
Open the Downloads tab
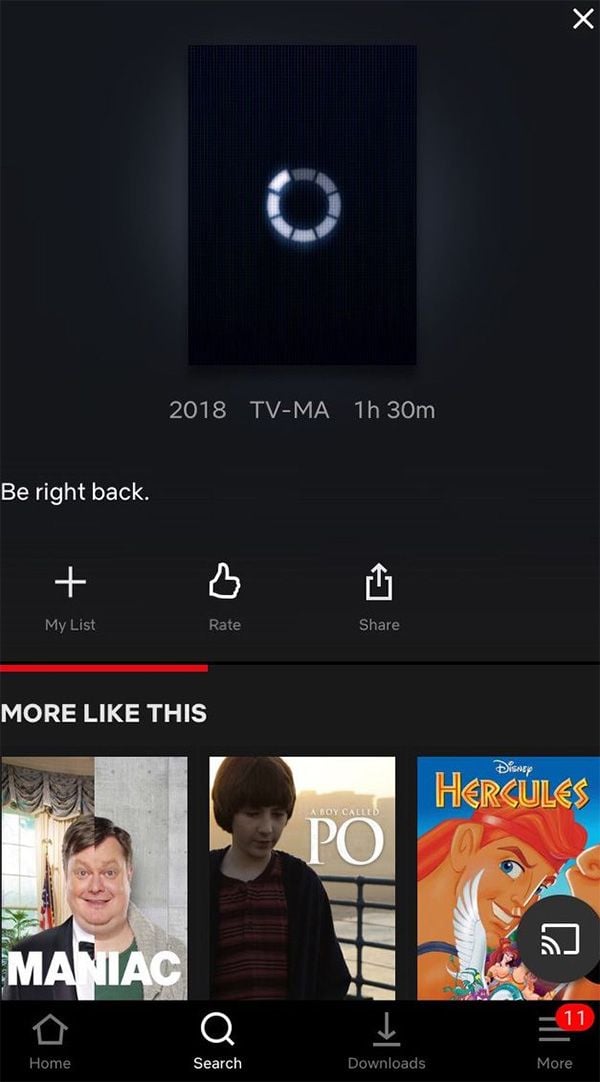pyautogui.click(x=386, y=1041)
